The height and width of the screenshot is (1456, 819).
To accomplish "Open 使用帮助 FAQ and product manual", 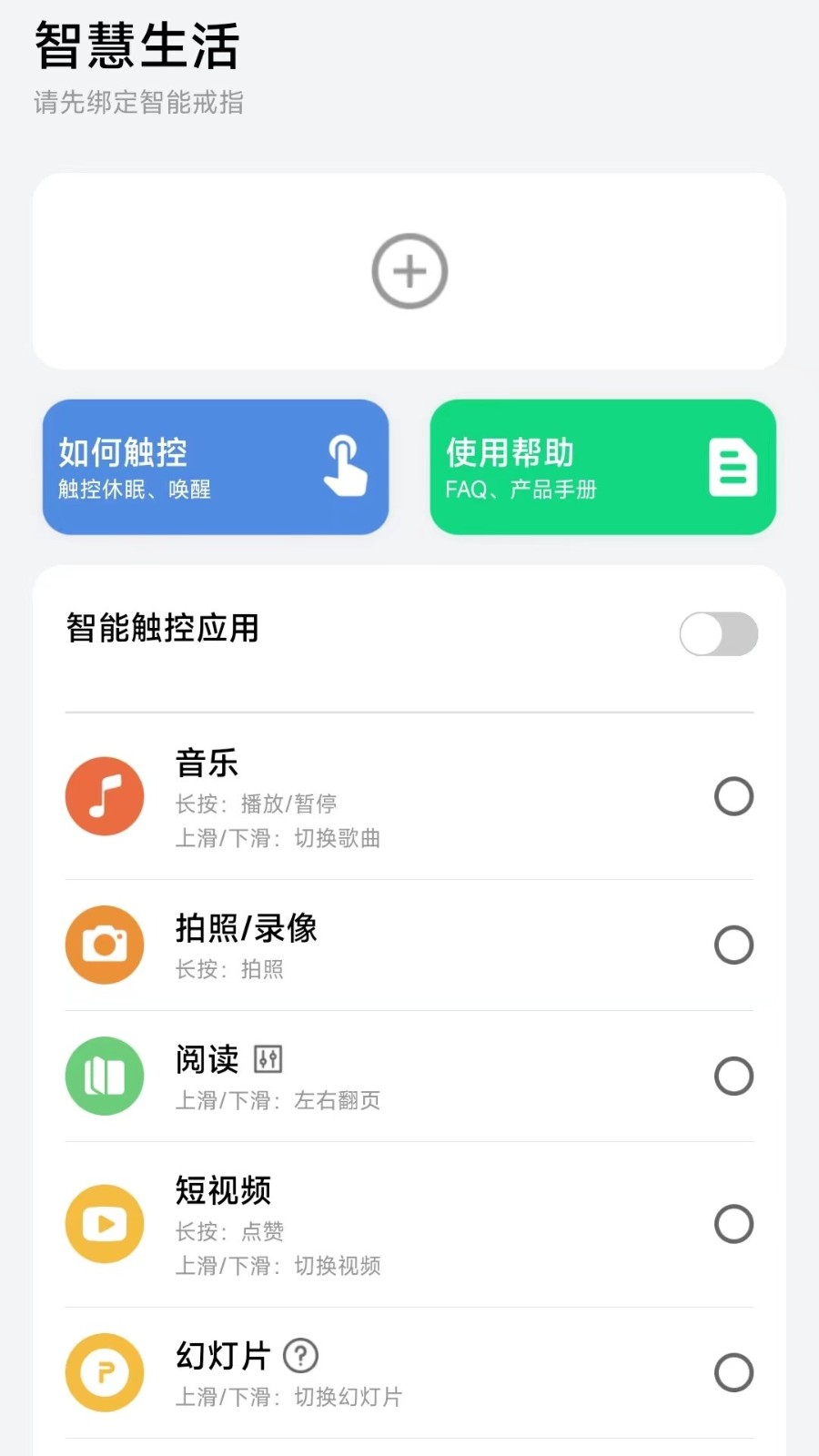I will (602, 466).
